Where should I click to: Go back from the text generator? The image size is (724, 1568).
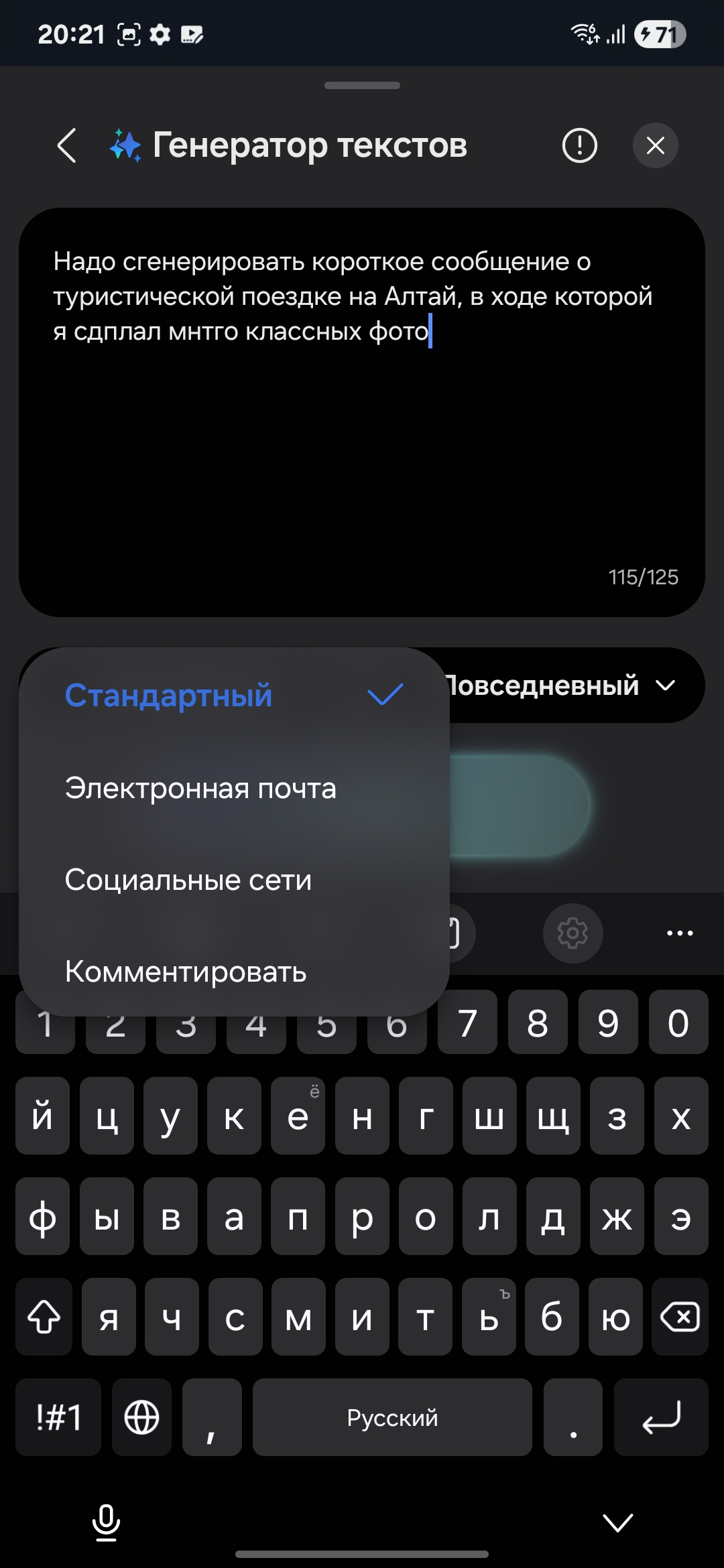tap(66, 145)
